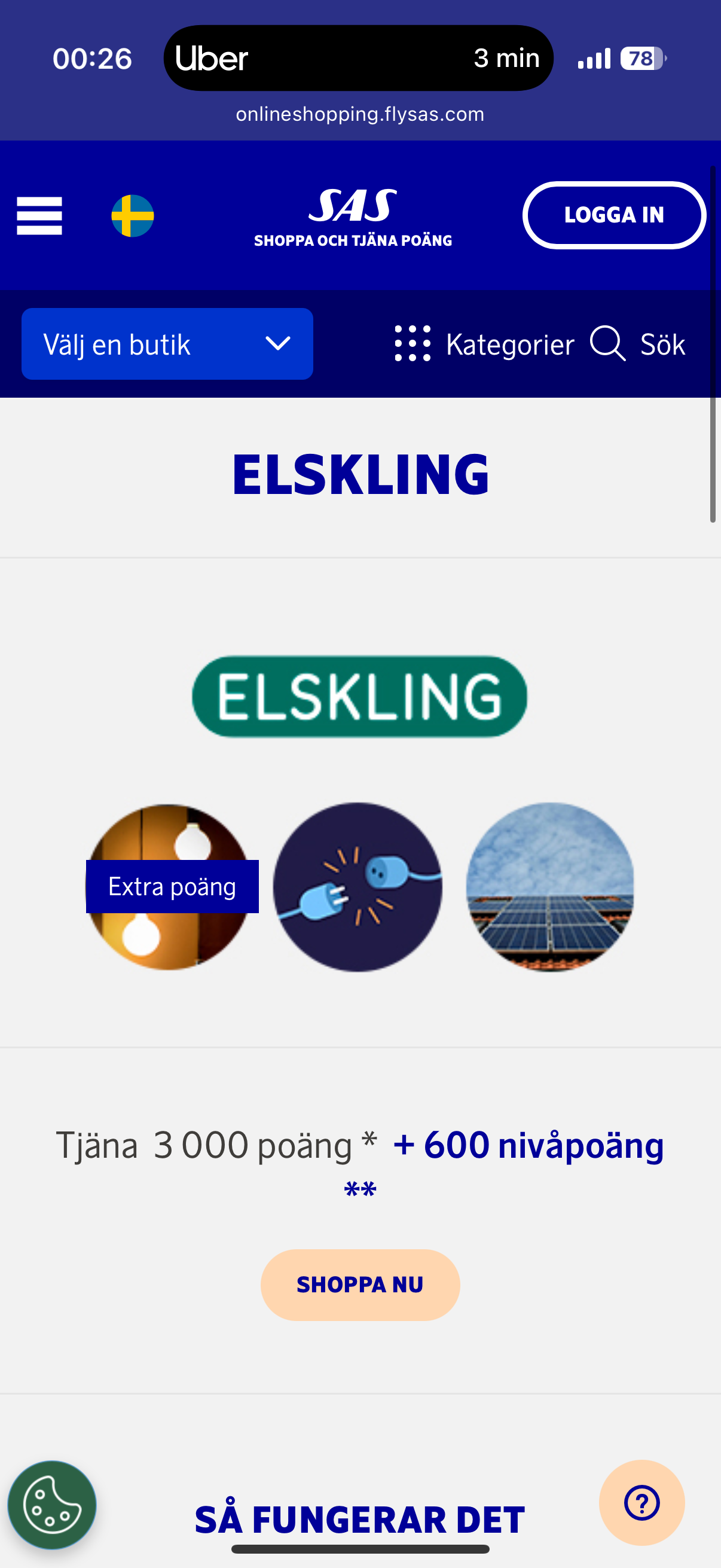Screen dimensions: 721x1568
Task: Open the Uber activity in Dynamic Island
Action: click(x=358, y=59)
